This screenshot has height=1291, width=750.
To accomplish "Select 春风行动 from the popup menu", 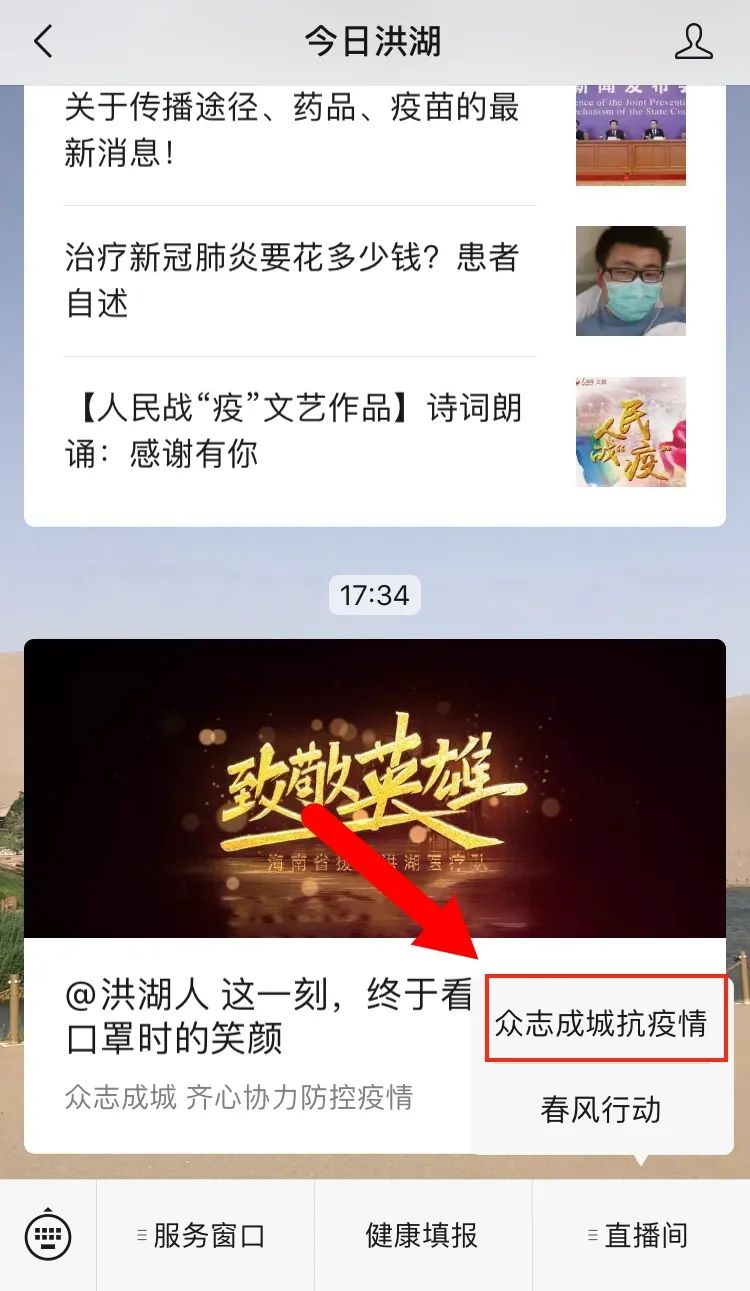I will coord(601,1109).
